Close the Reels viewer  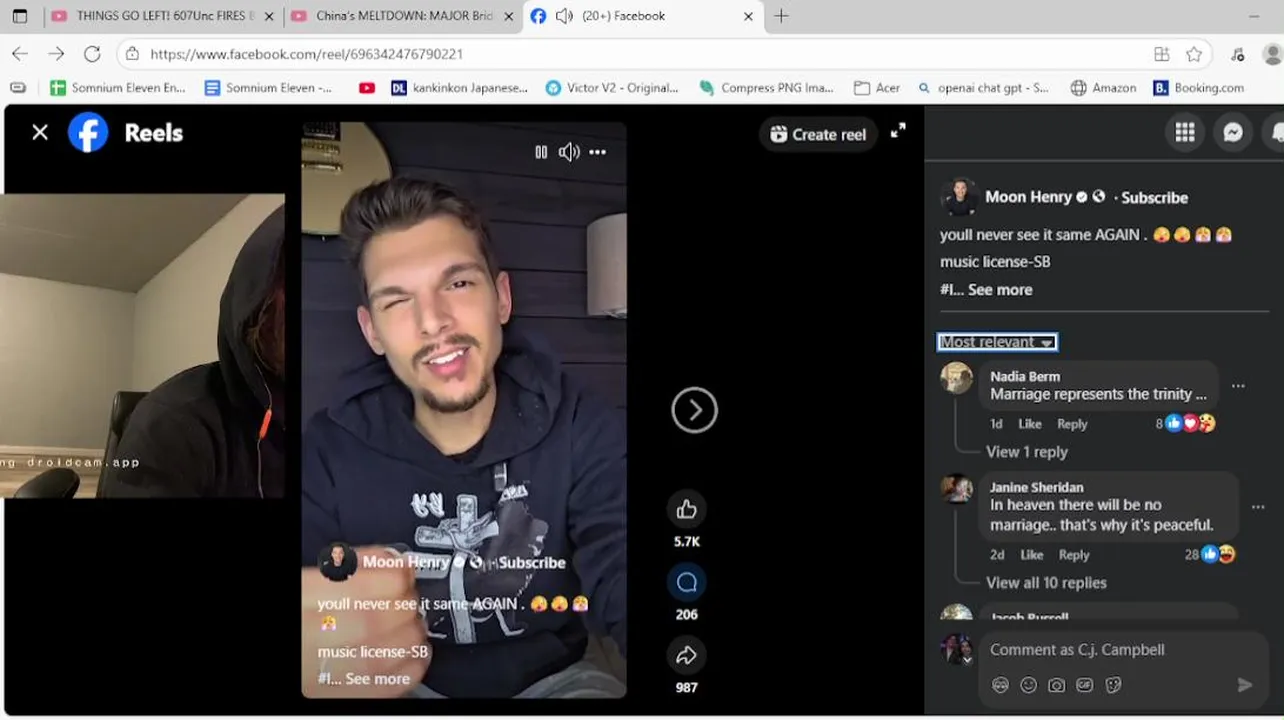(x=40, y=132)
